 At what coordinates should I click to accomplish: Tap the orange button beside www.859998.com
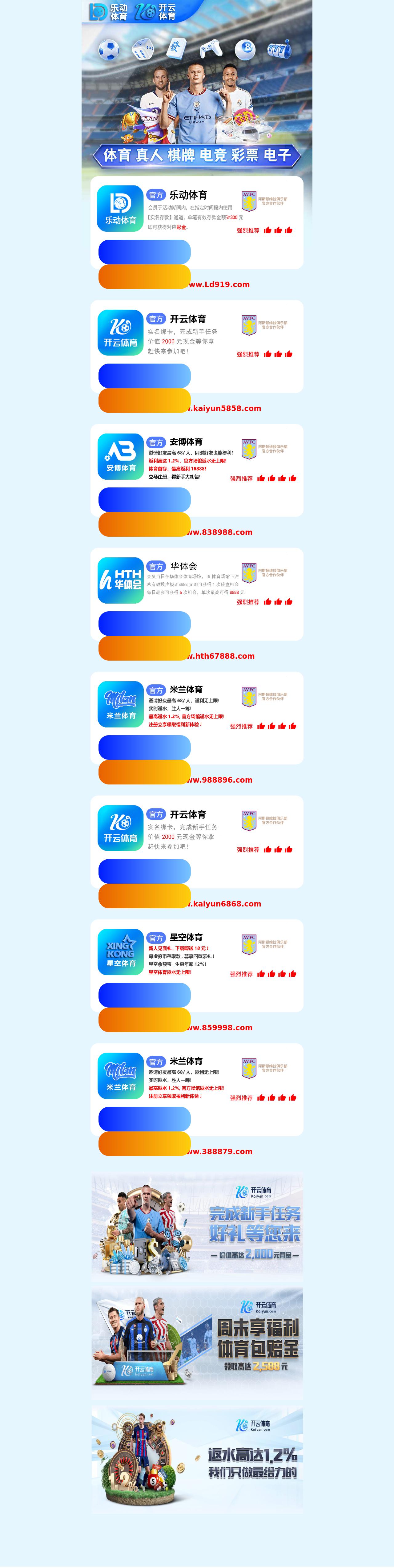(144, 1020)
